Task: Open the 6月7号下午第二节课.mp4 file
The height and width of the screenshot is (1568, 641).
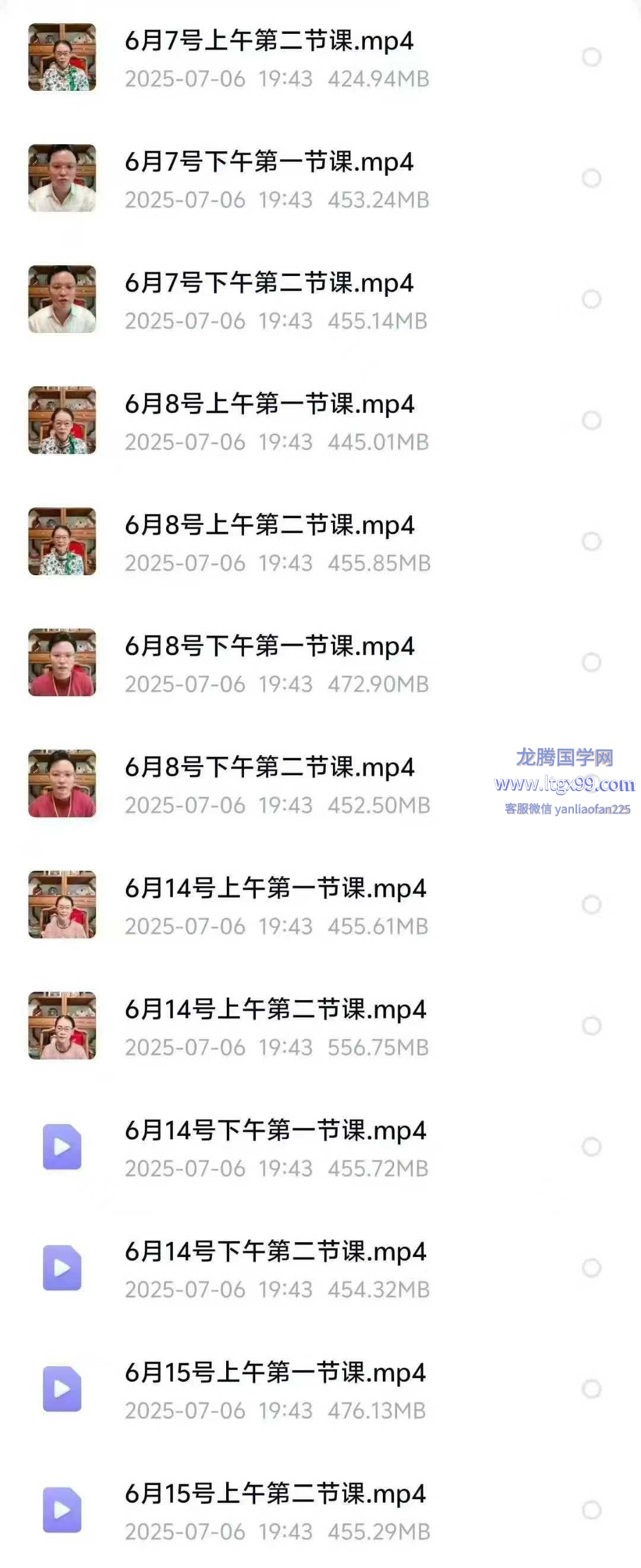Action: click(268, 284)
